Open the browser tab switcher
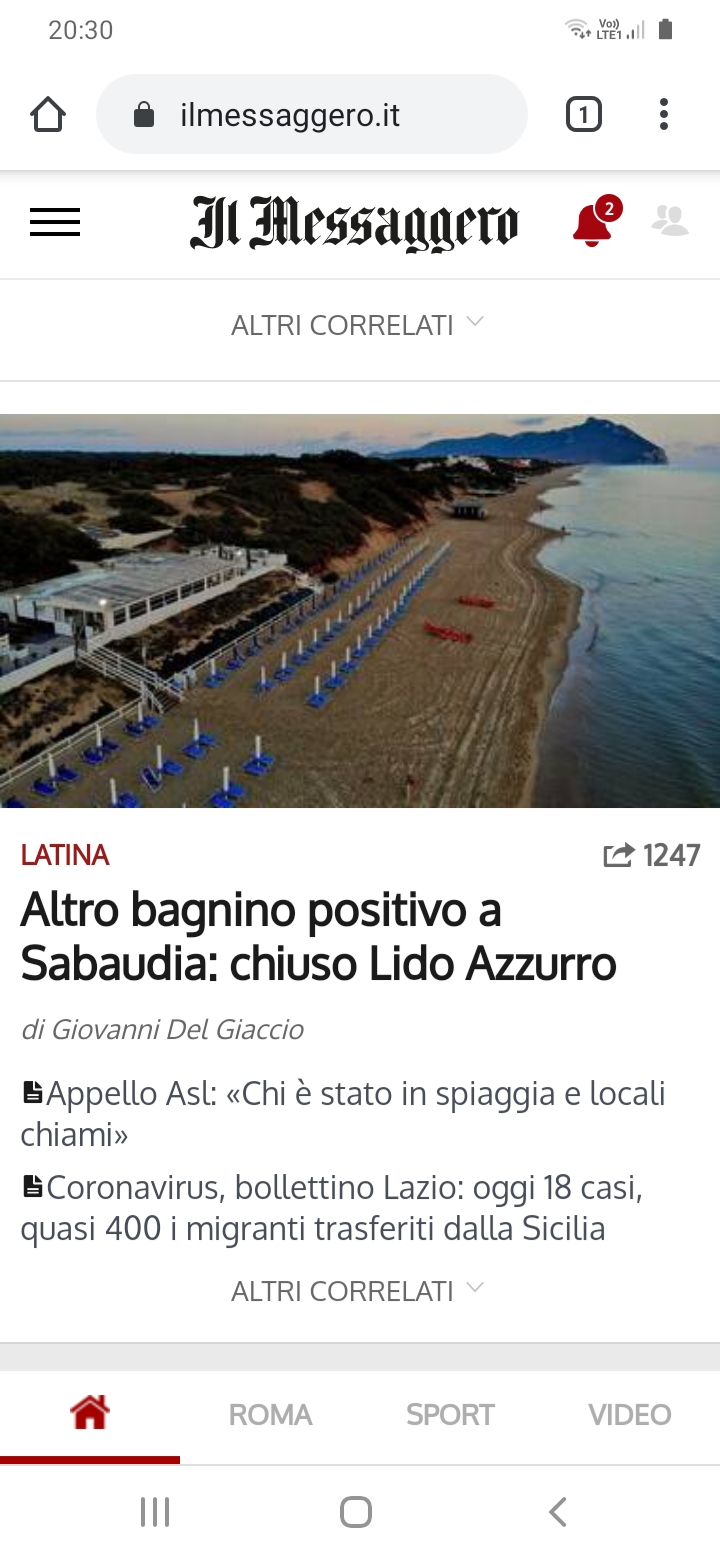Screen dimensions: 720x1560 (x=584, y=115)
